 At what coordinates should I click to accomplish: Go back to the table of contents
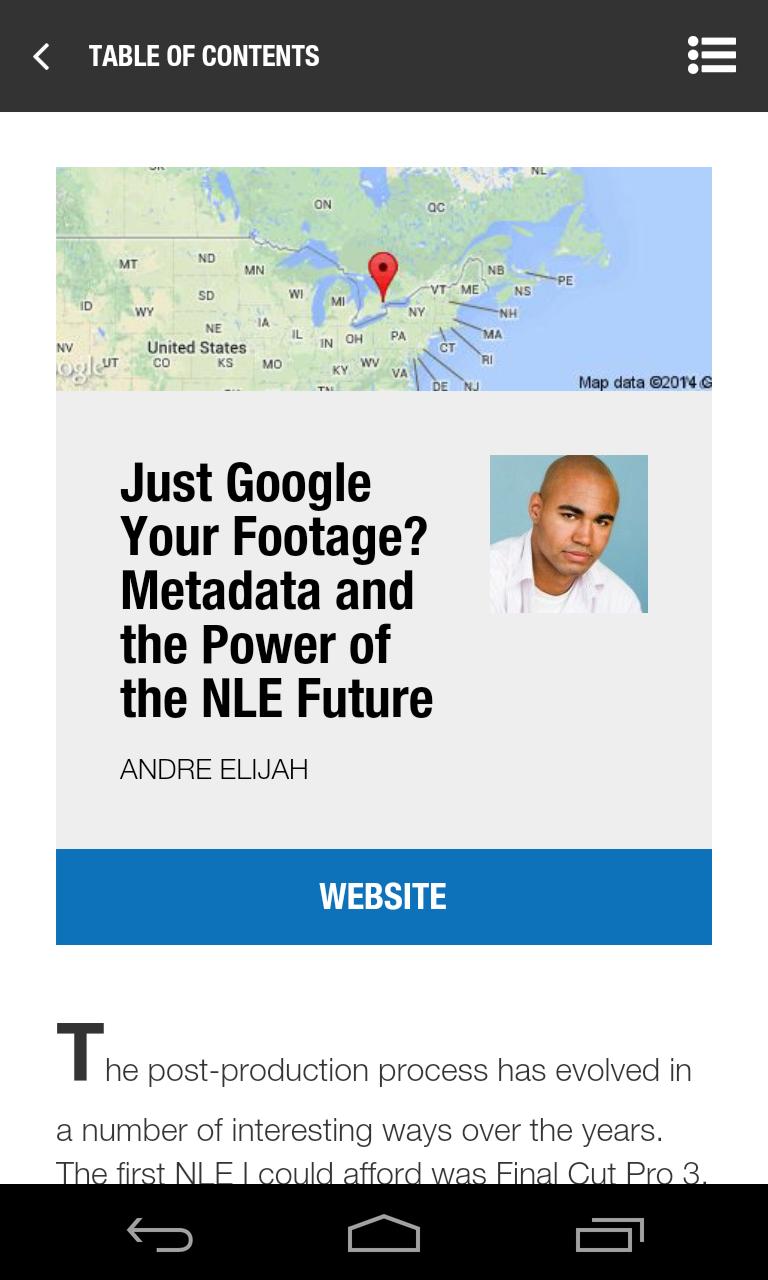pyautogui.click(x=42, y=56)
